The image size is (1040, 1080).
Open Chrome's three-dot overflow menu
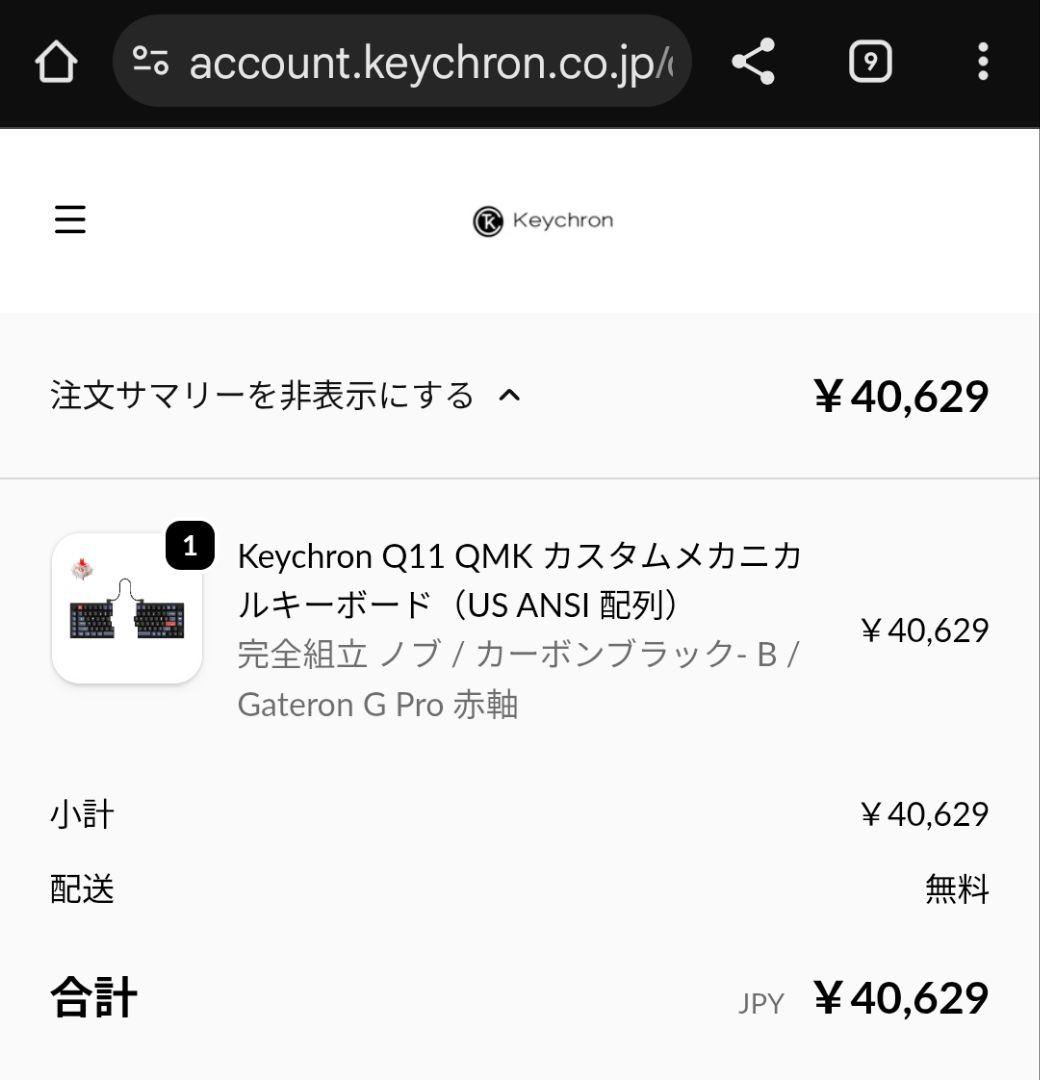coord(983,62)
